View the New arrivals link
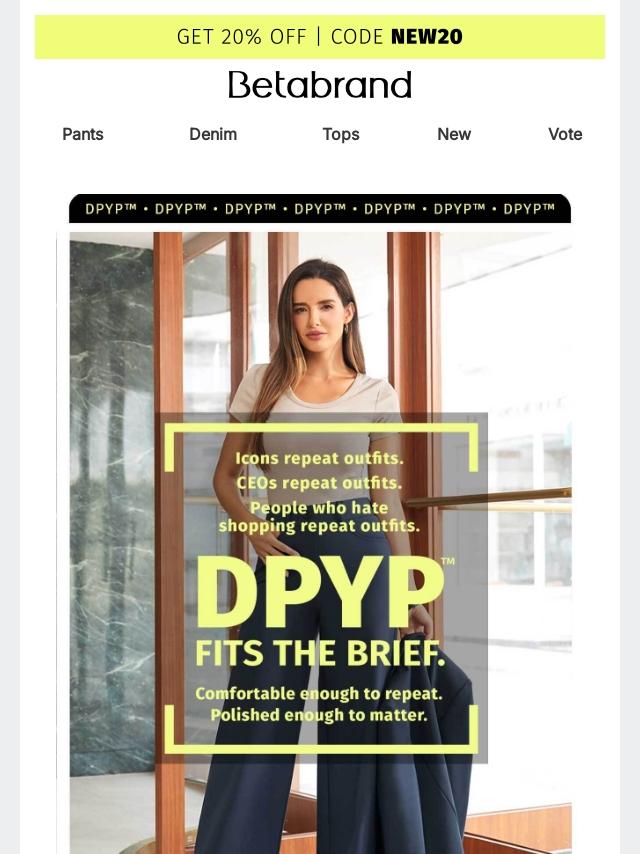The image size is (640, 854). [454, 134]
